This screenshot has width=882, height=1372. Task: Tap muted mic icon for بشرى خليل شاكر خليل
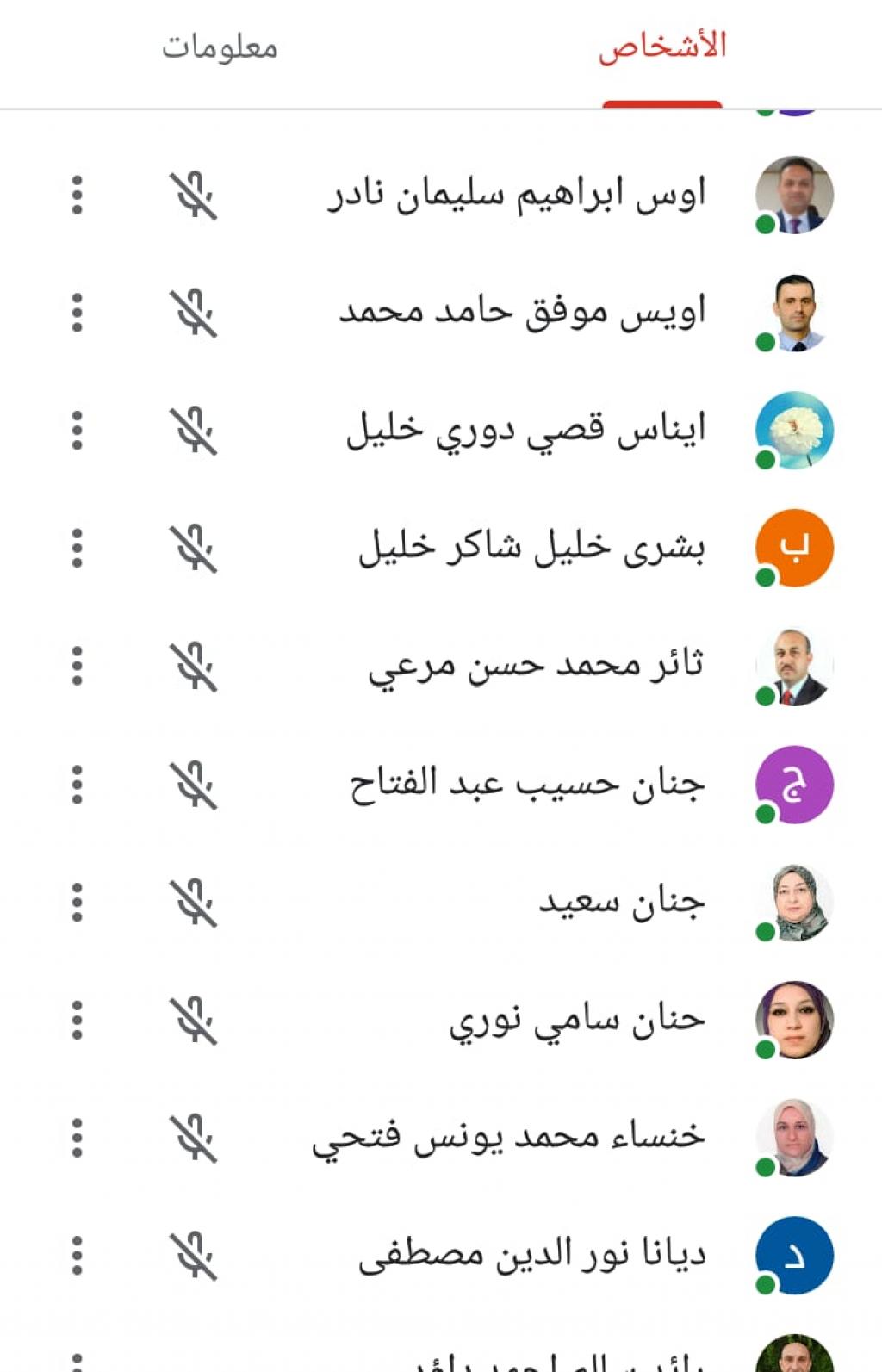(x=193, y=548)
